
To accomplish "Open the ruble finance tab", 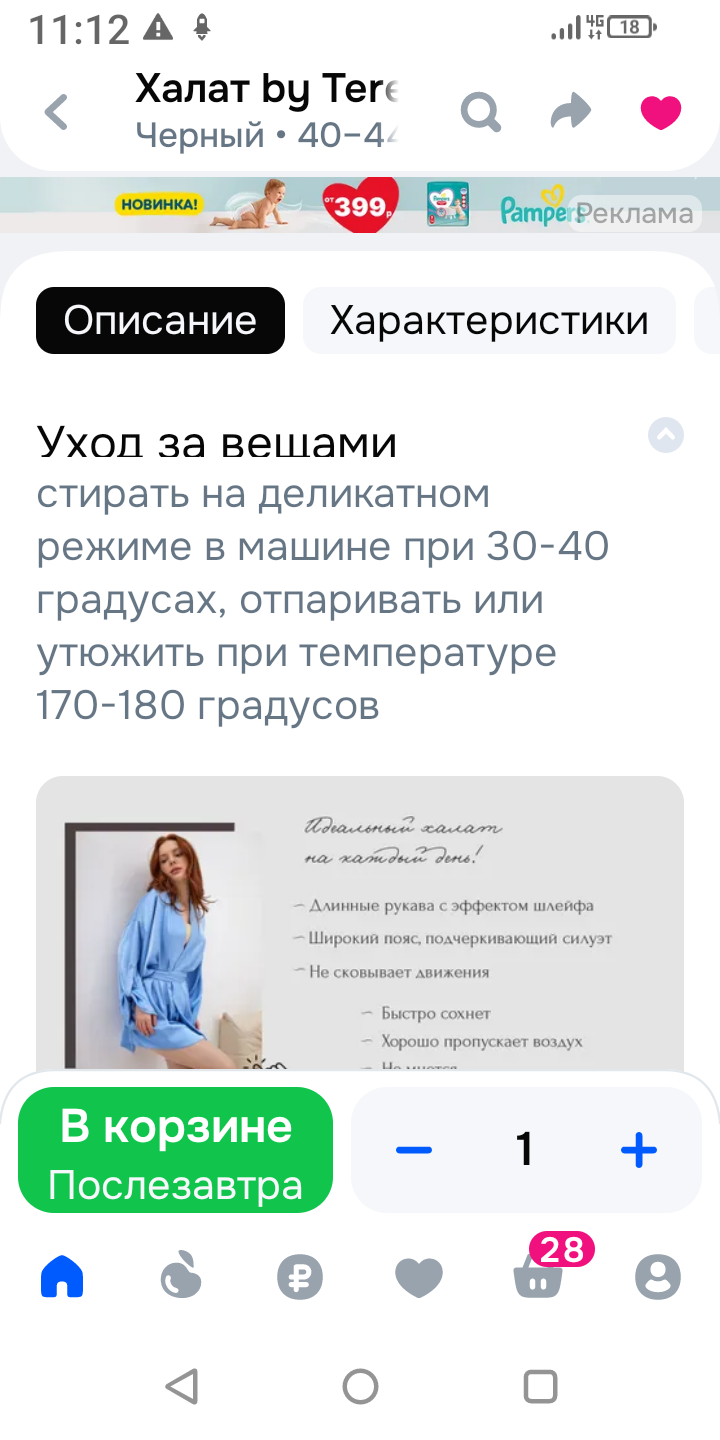I will tap(300, 1277).
